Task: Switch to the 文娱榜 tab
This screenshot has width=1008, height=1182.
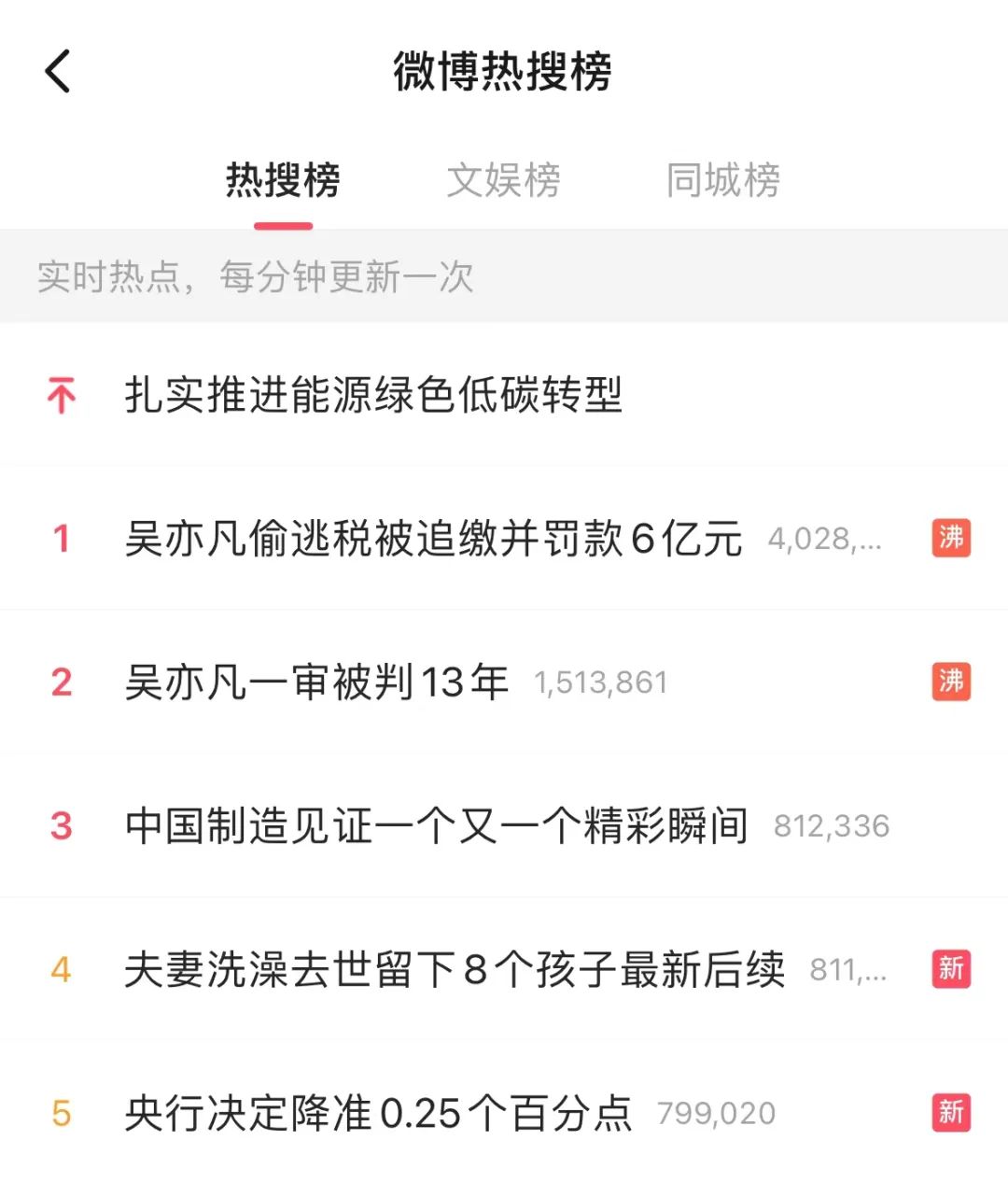Action: pyautogui.click(x=503, y=180)
